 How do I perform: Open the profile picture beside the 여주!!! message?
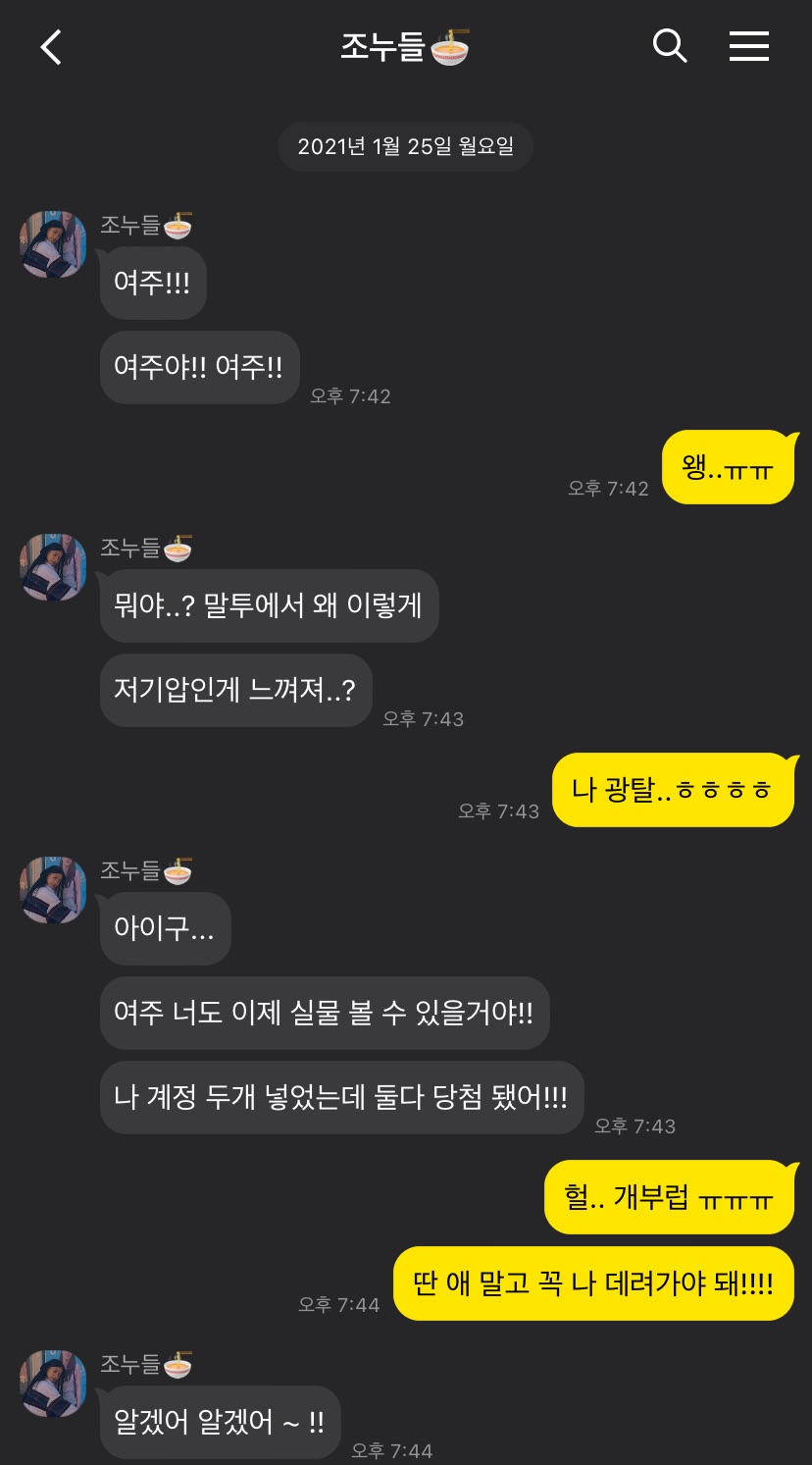coord(53,244)
